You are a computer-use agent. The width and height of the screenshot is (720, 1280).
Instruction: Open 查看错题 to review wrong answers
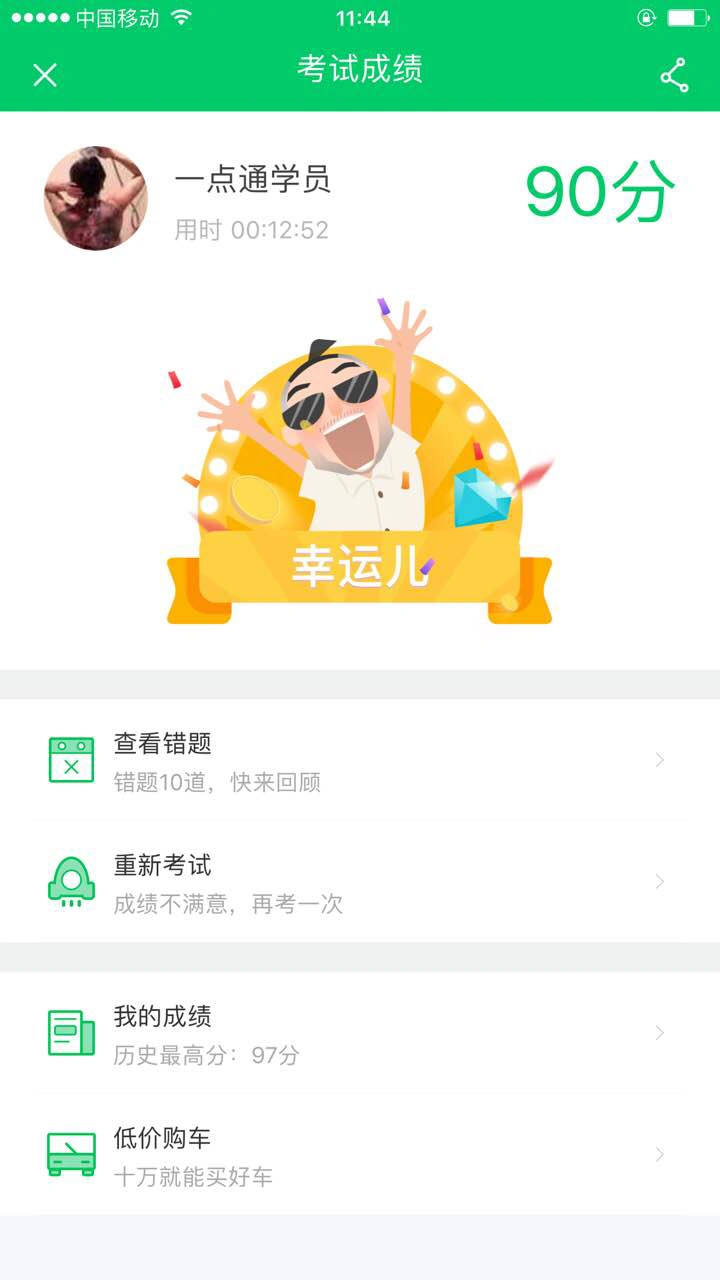pos(360,760)
